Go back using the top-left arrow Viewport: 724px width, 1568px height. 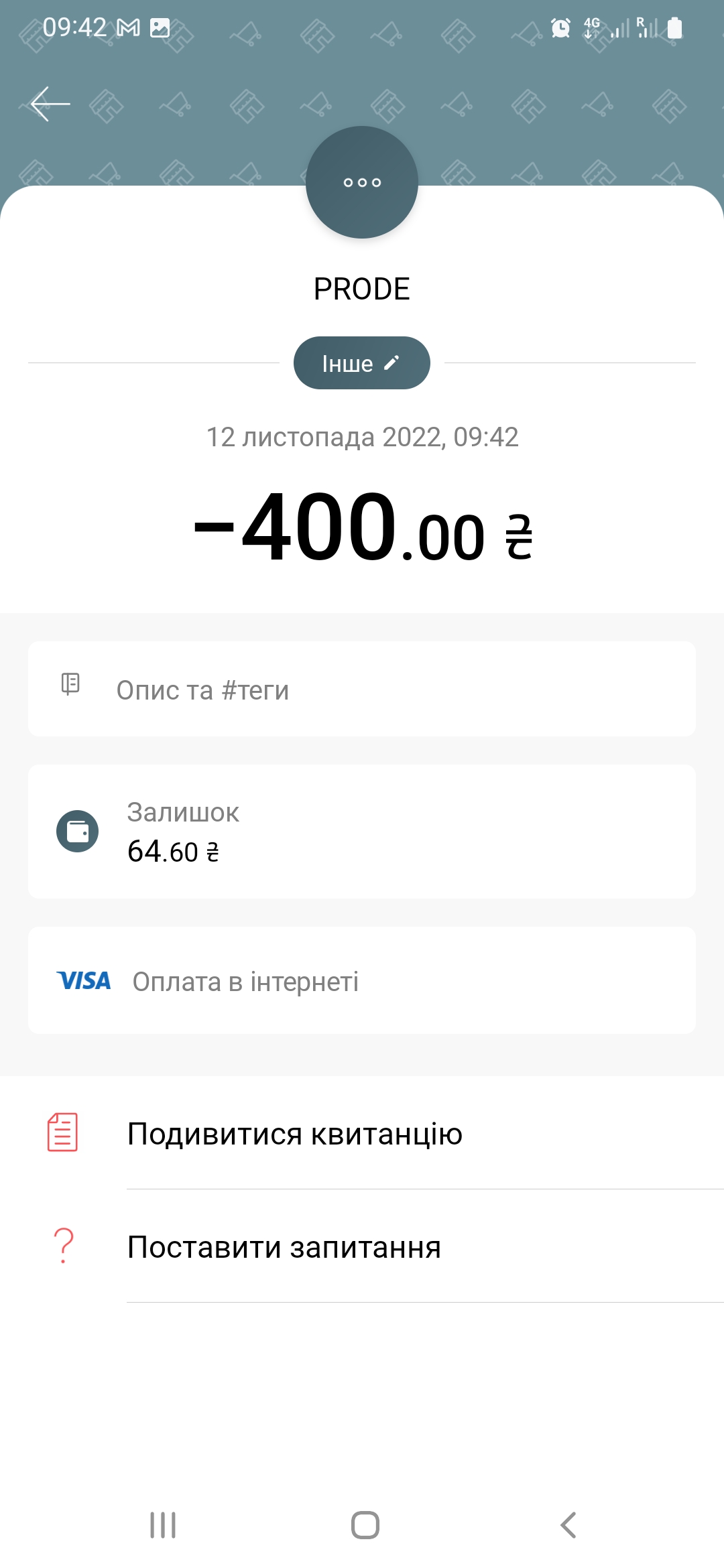tap(50, 104)
